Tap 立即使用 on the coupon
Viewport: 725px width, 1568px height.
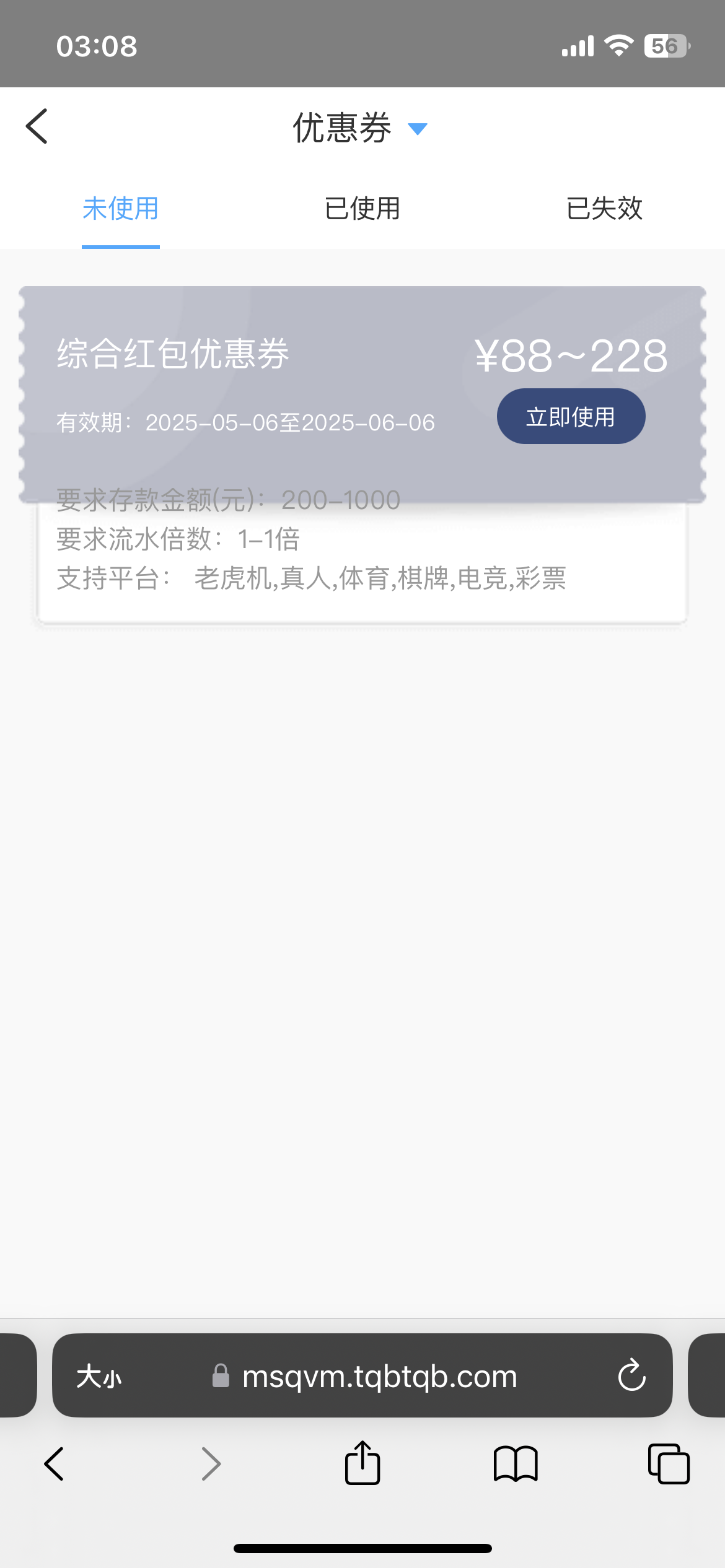pos(571,416)
